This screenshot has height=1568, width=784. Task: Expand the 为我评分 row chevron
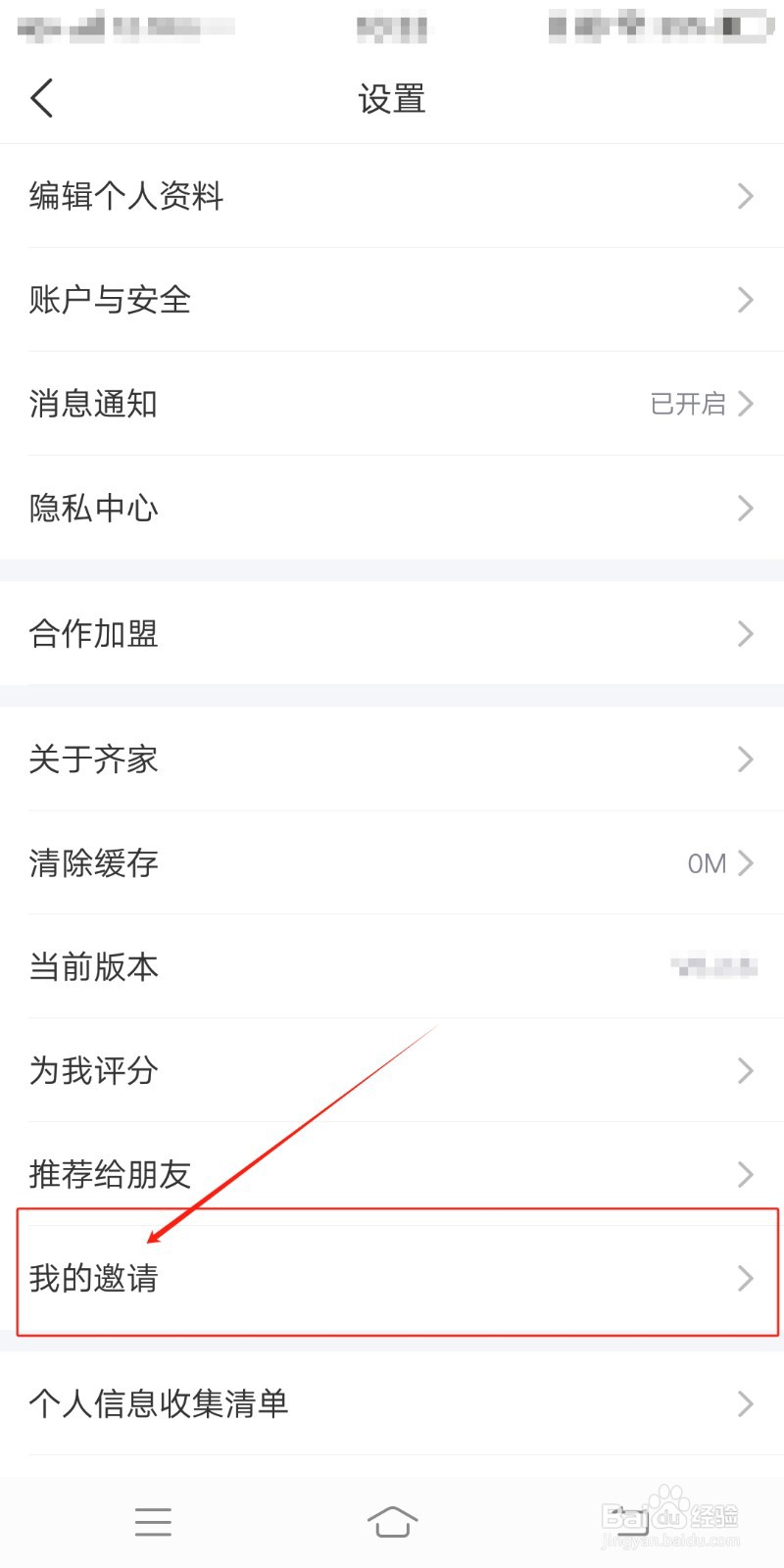pos(743,1070)
